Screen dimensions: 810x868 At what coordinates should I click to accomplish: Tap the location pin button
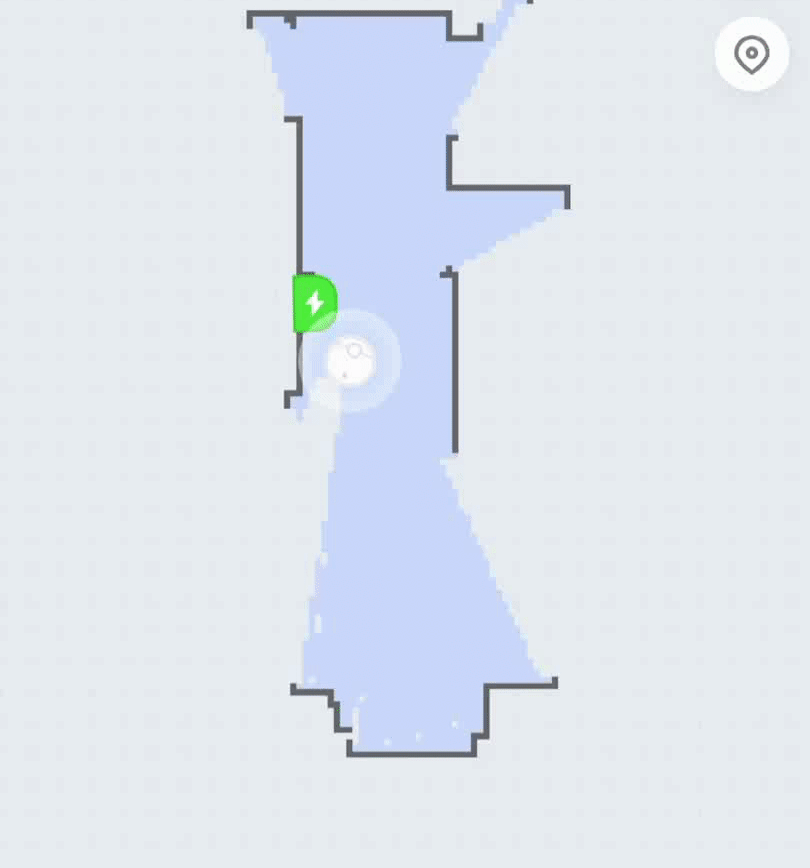(752, 54)
